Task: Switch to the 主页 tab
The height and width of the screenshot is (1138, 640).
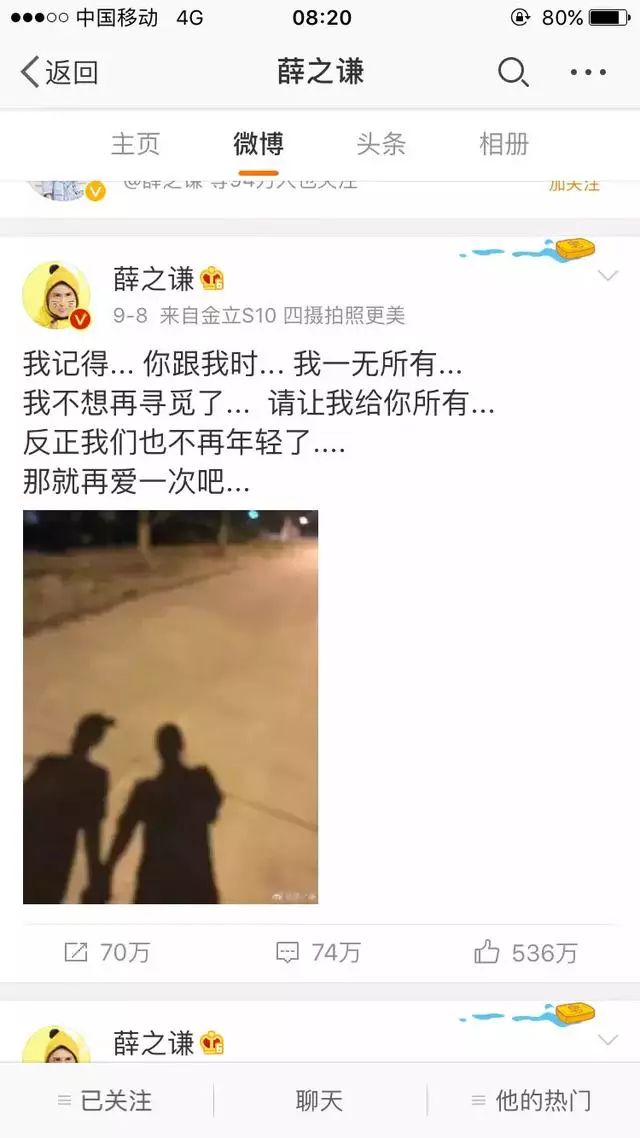Action: (135, 144)
